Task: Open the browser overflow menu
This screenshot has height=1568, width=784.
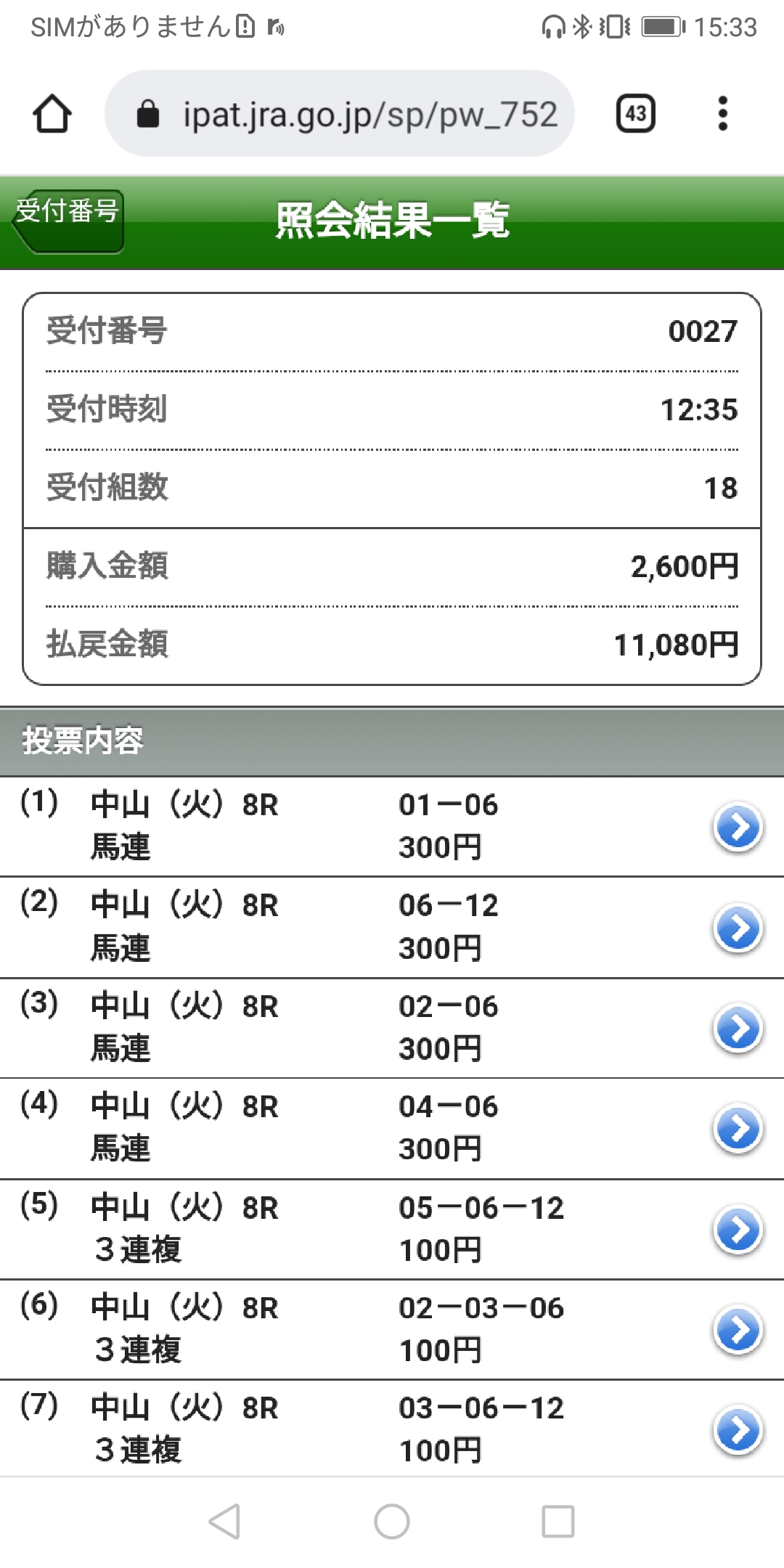Action: [722, 114]
